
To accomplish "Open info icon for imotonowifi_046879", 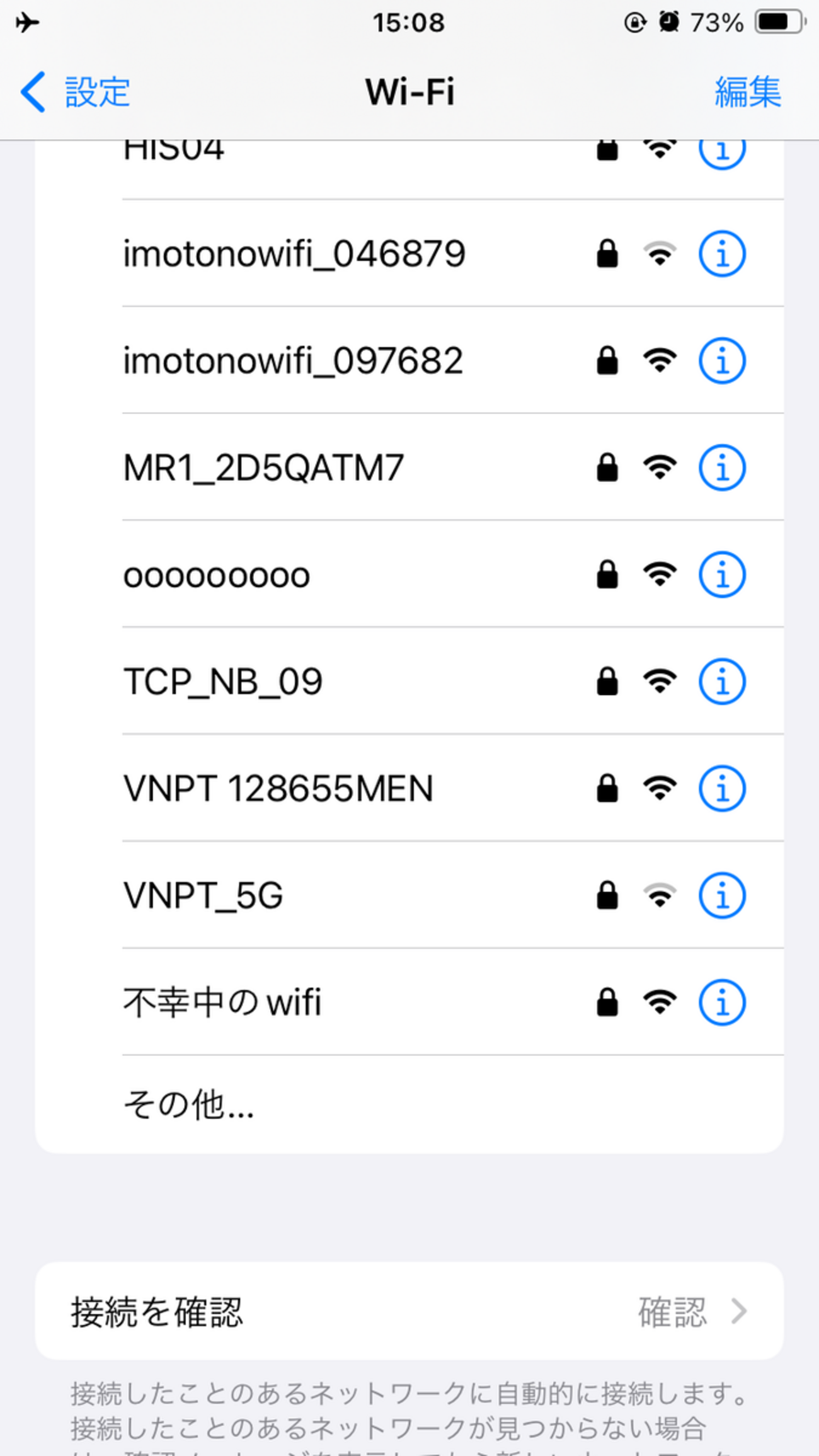I will coord(722,254).
